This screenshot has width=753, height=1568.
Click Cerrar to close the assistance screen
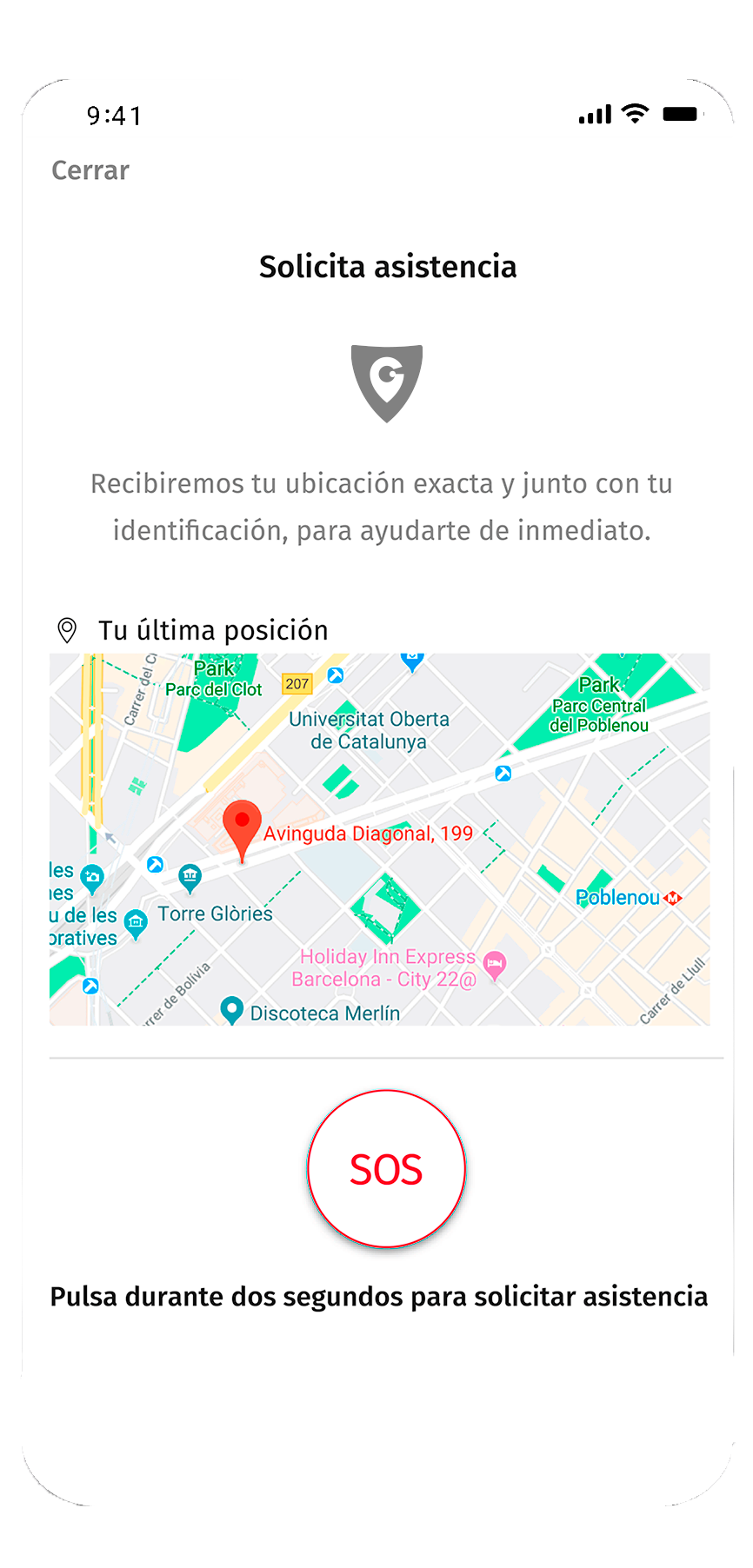tap(90, 170)
